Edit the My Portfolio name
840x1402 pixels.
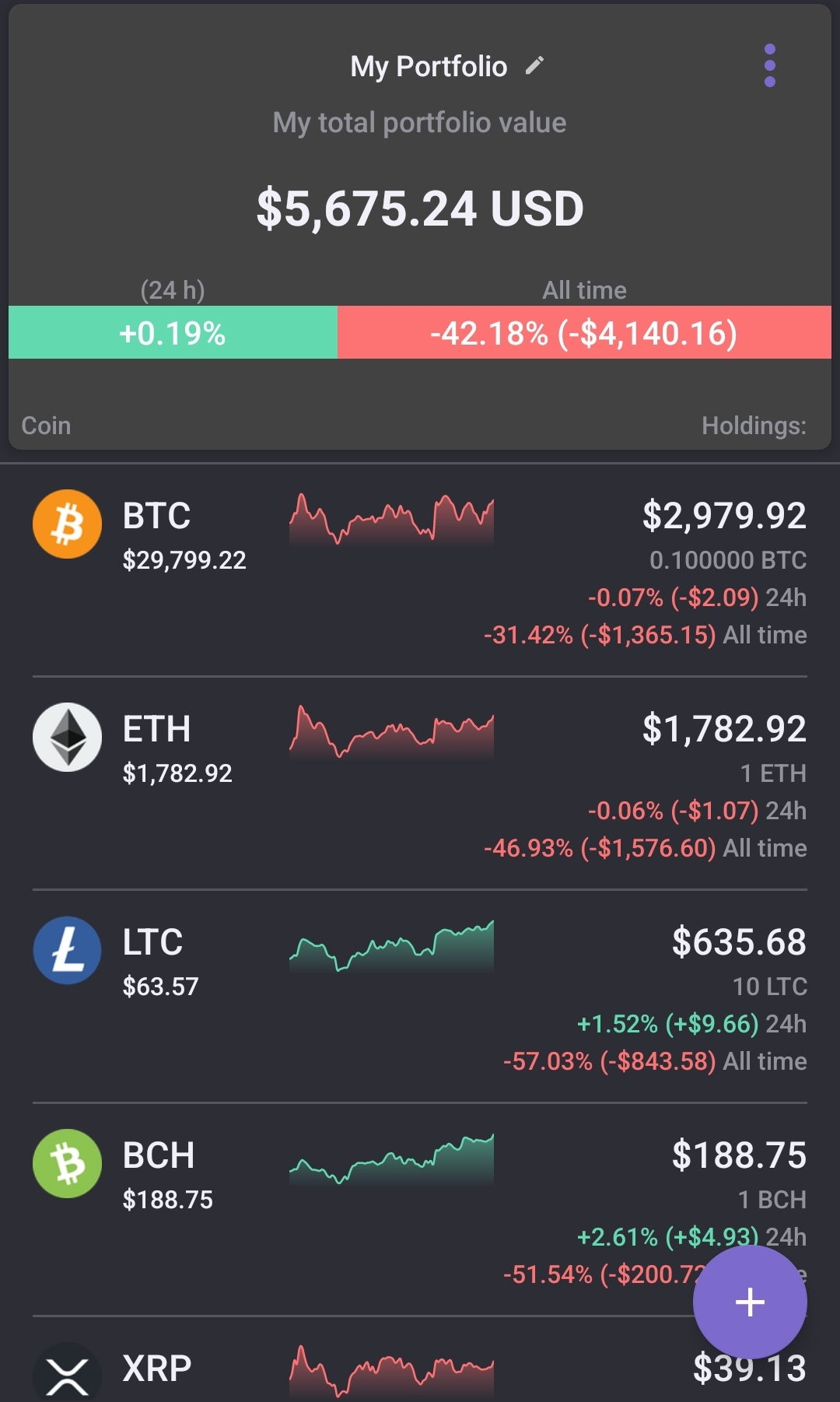click(x=534, y=66)
